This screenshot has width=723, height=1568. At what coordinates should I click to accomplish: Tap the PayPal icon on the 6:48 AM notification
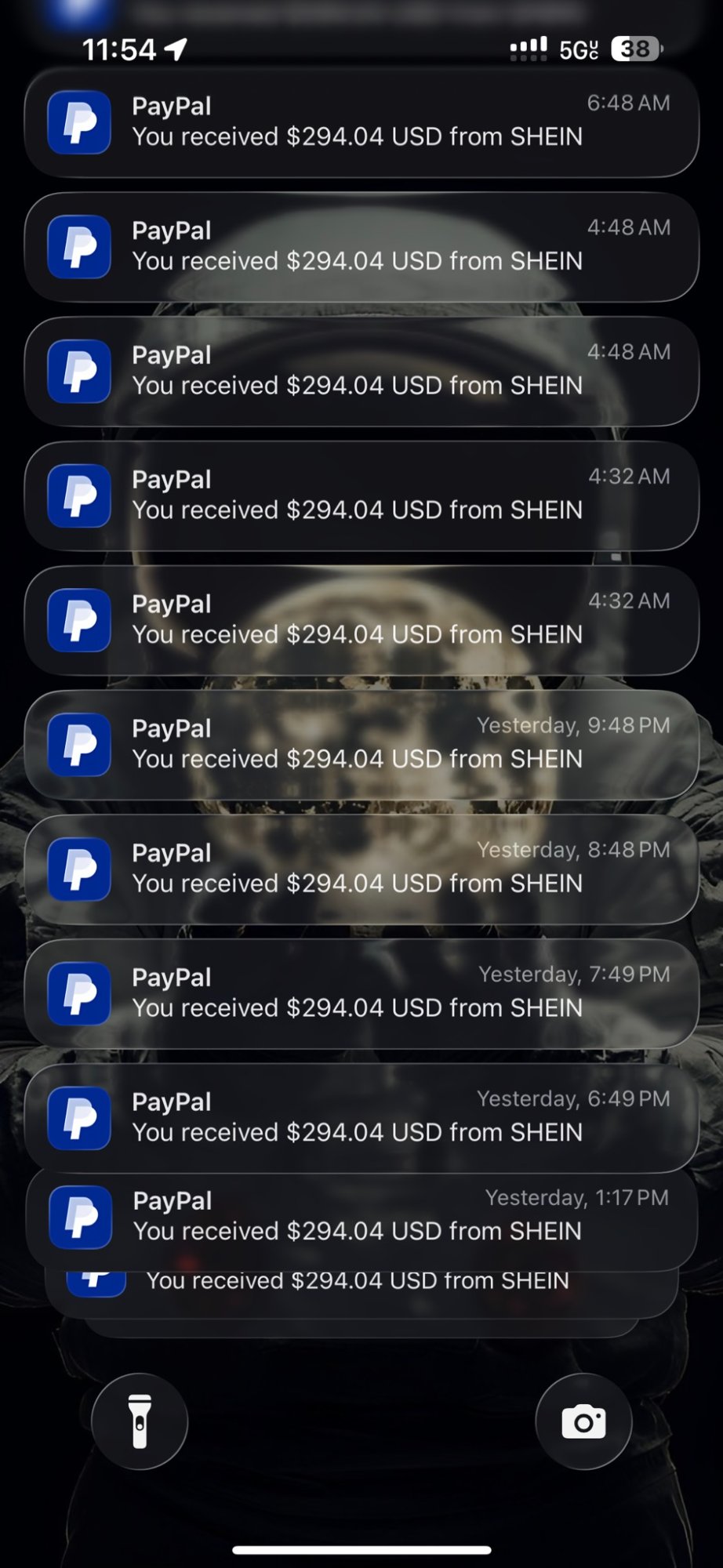click(78, 123)
